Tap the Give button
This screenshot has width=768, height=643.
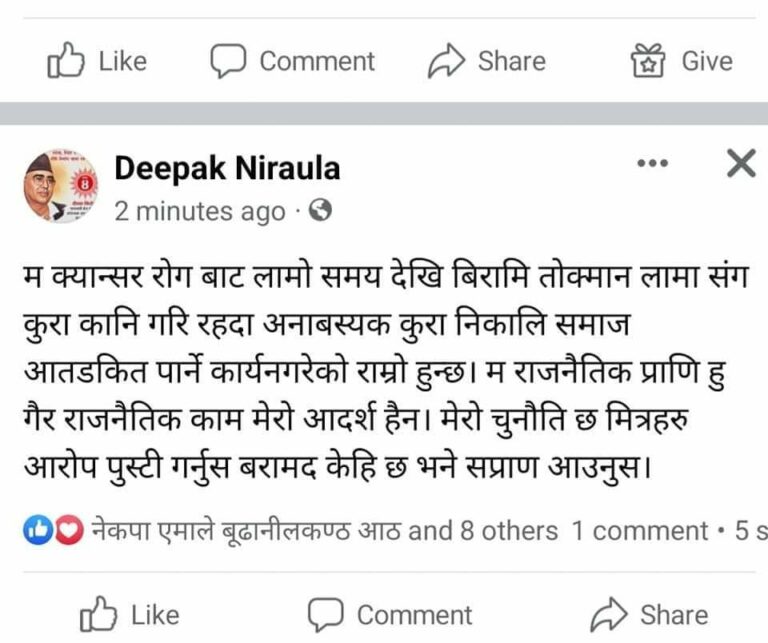pos(682,62)
